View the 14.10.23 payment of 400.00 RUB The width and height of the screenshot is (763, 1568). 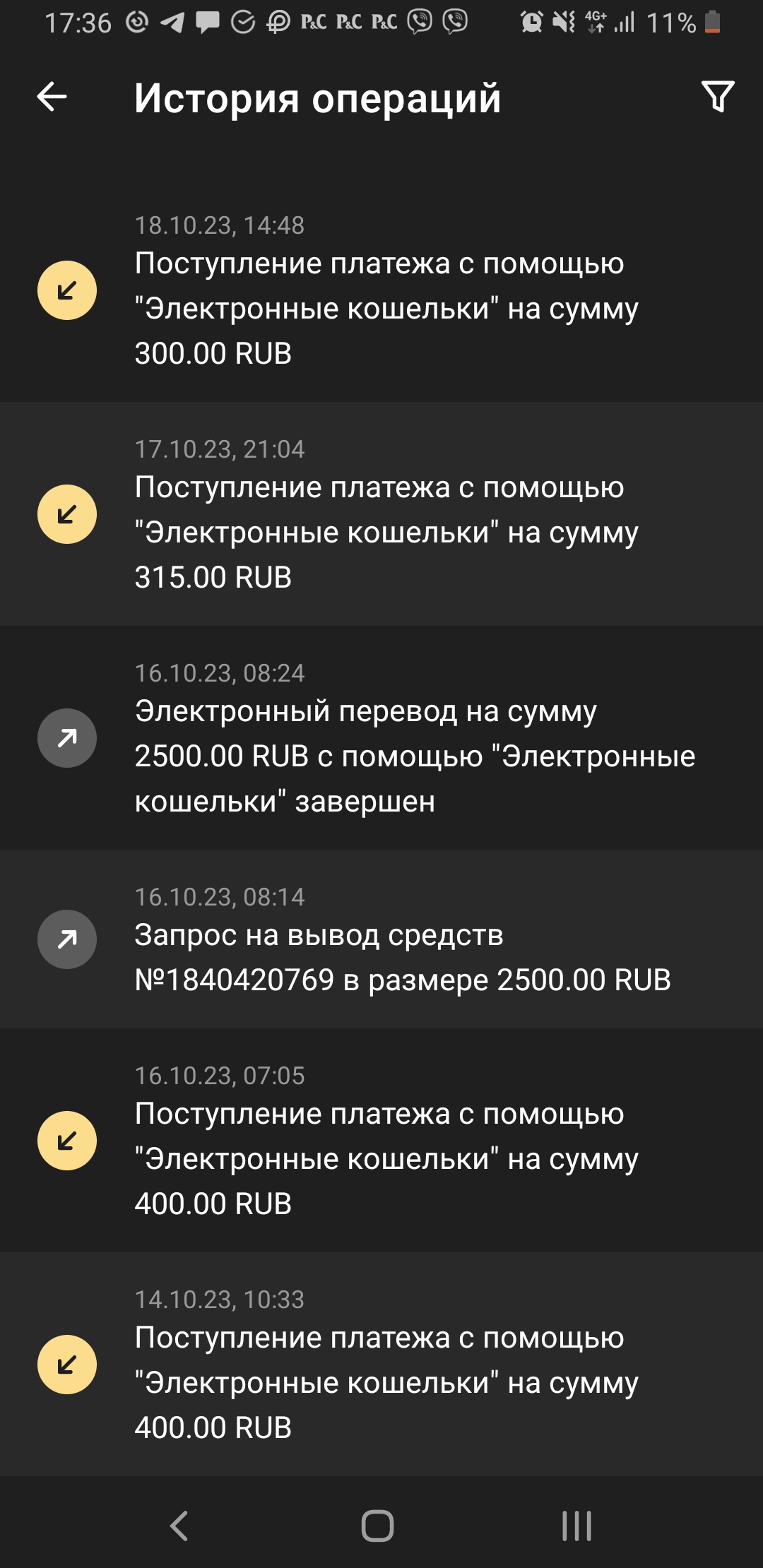point(381,1365)
